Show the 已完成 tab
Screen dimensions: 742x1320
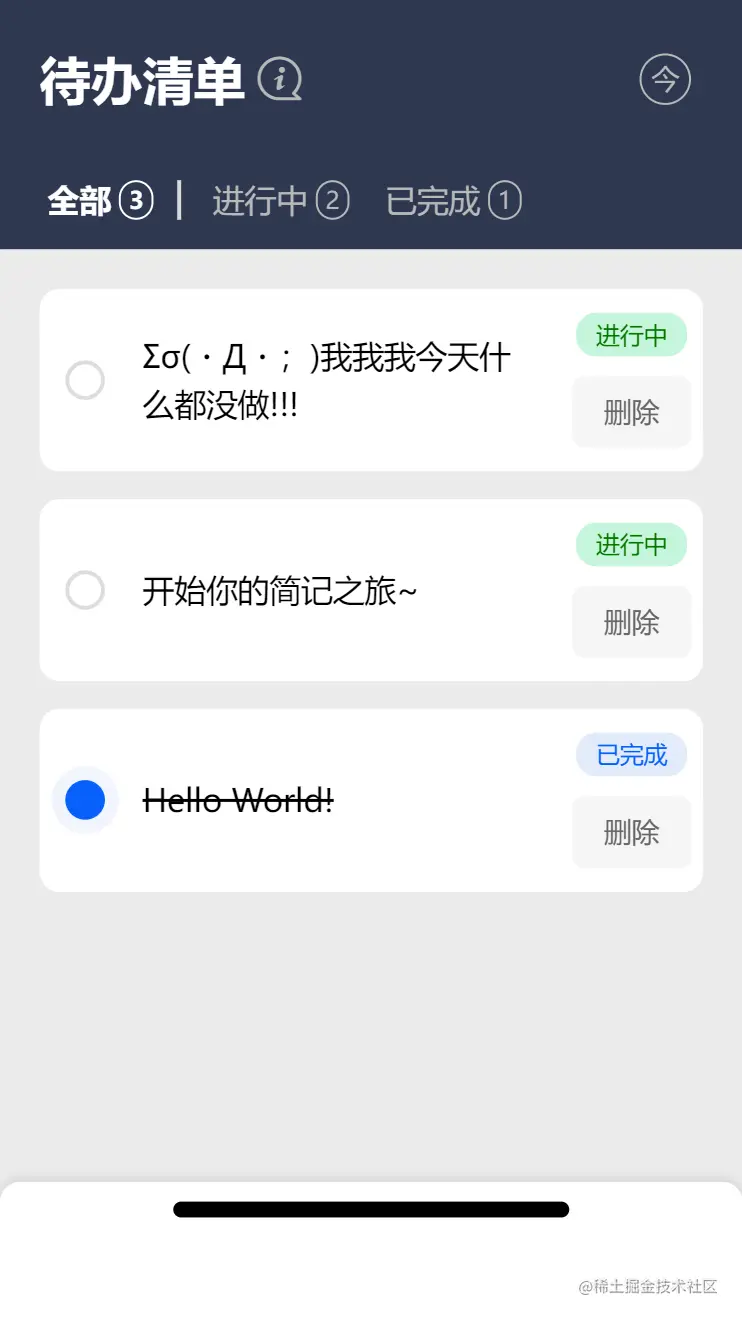pos(453,201)
